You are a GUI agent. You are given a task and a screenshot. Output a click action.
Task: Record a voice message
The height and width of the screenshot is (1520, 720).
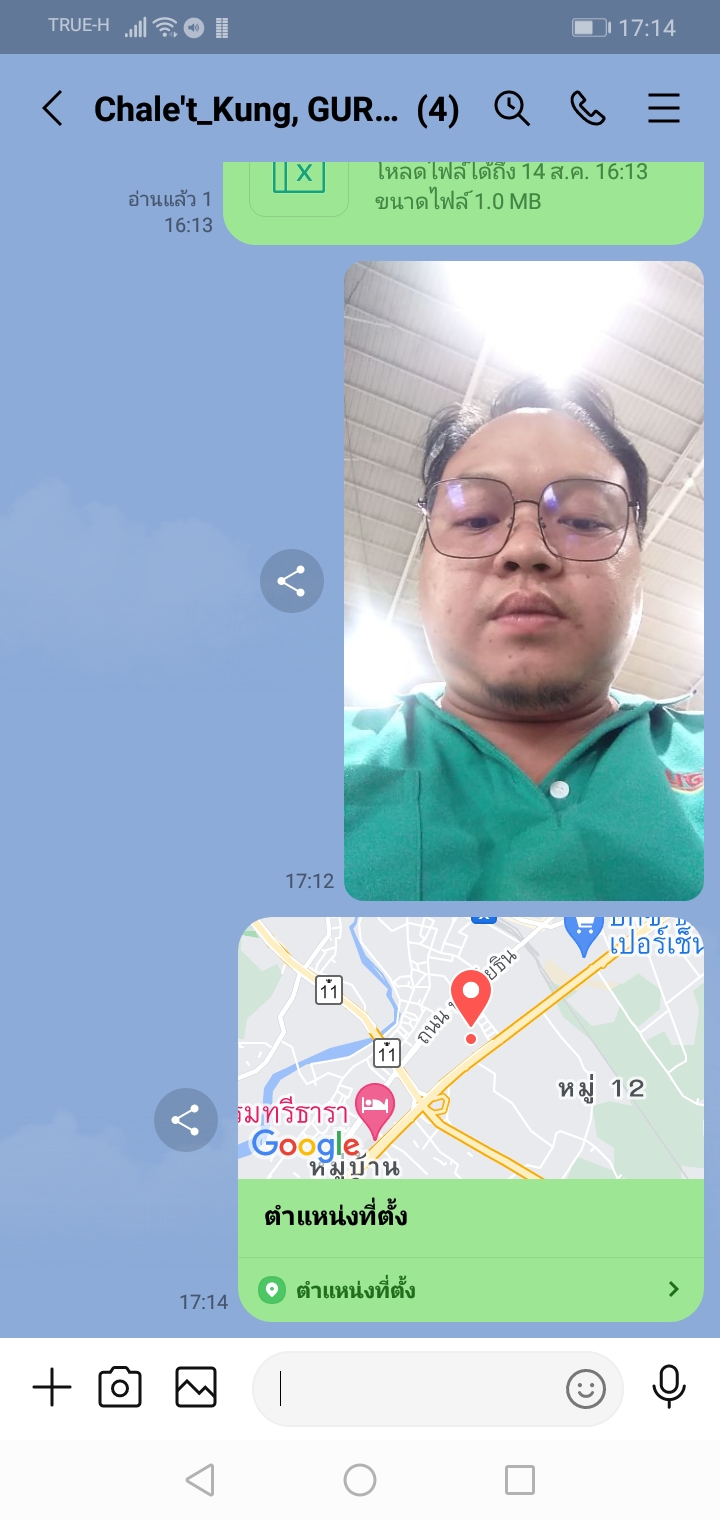669,1388
